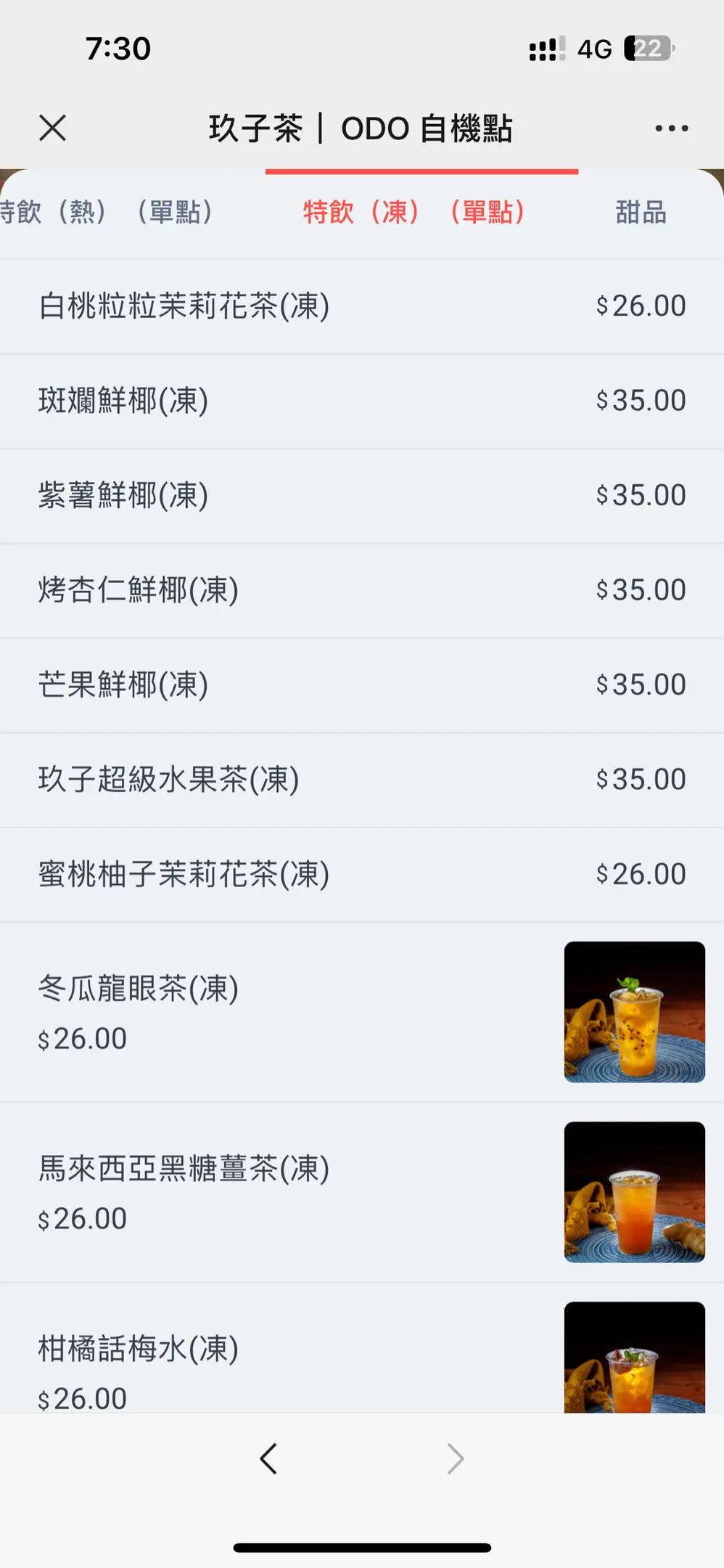
Task: Choose 蜜桃柚子茉莉花茶(凍)
Action: click(184, 874)
